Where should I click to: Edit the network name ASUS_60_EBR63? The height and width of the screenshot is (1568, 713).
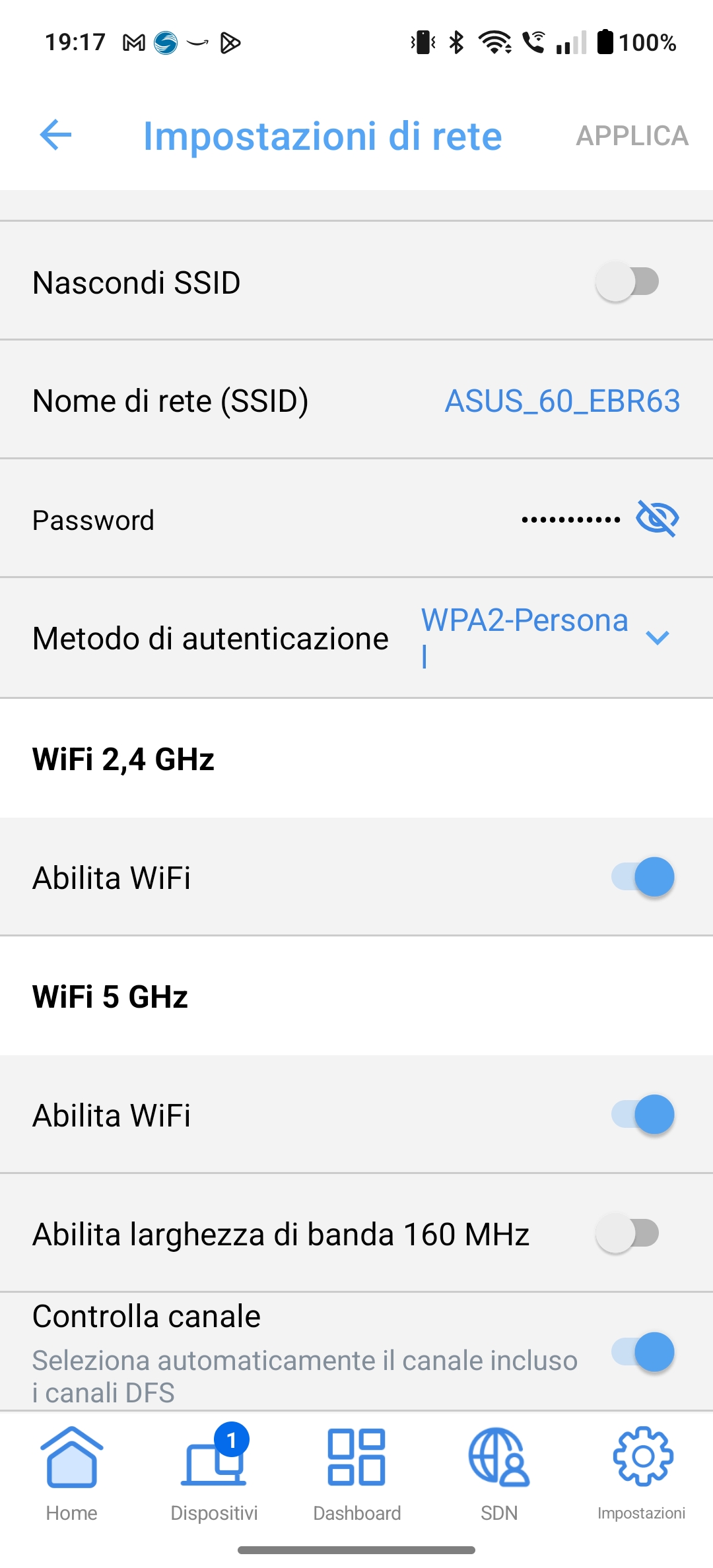[562, 401]
